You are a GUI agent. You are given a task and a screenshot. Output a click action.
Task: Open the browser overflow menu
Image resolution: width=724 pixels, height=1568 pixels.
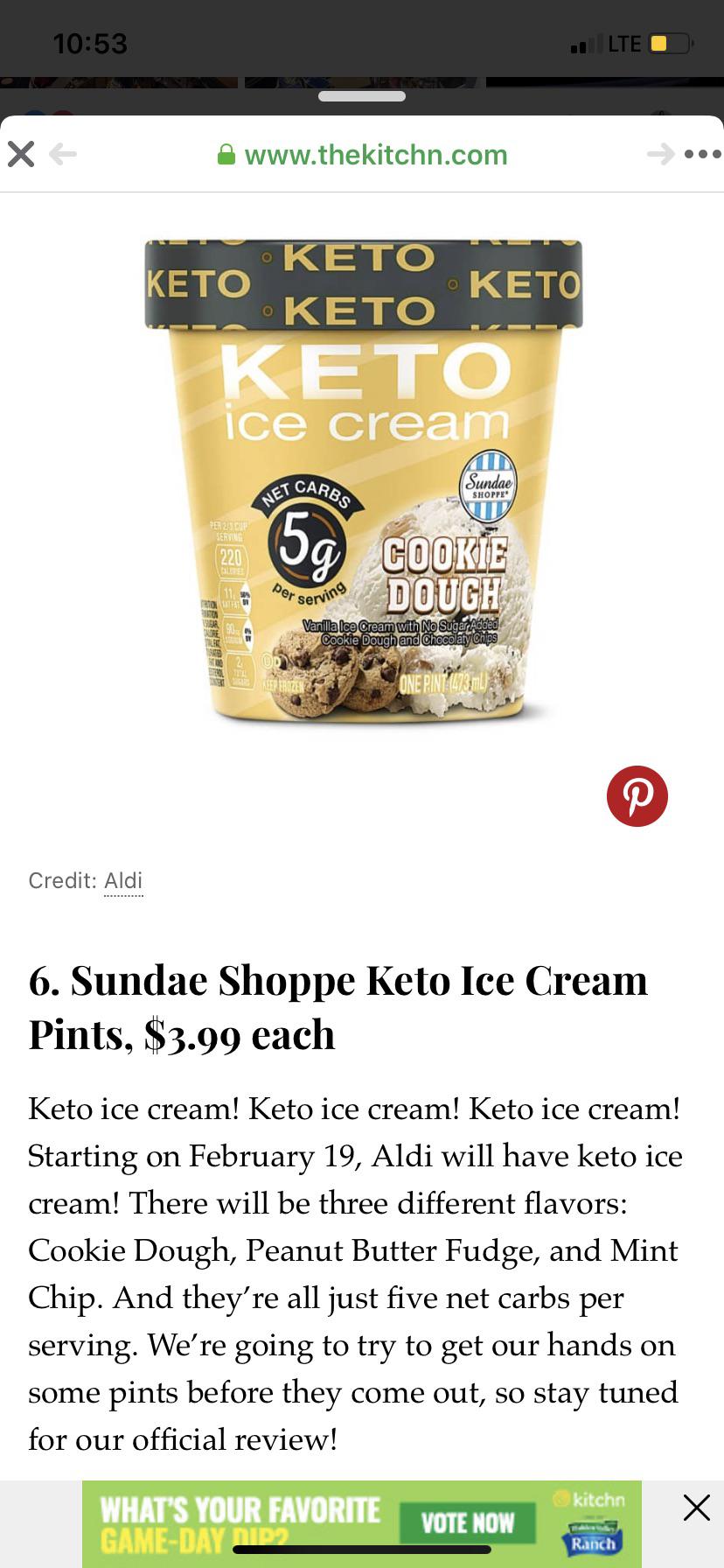pyautogui.click(x=702, y=155)
